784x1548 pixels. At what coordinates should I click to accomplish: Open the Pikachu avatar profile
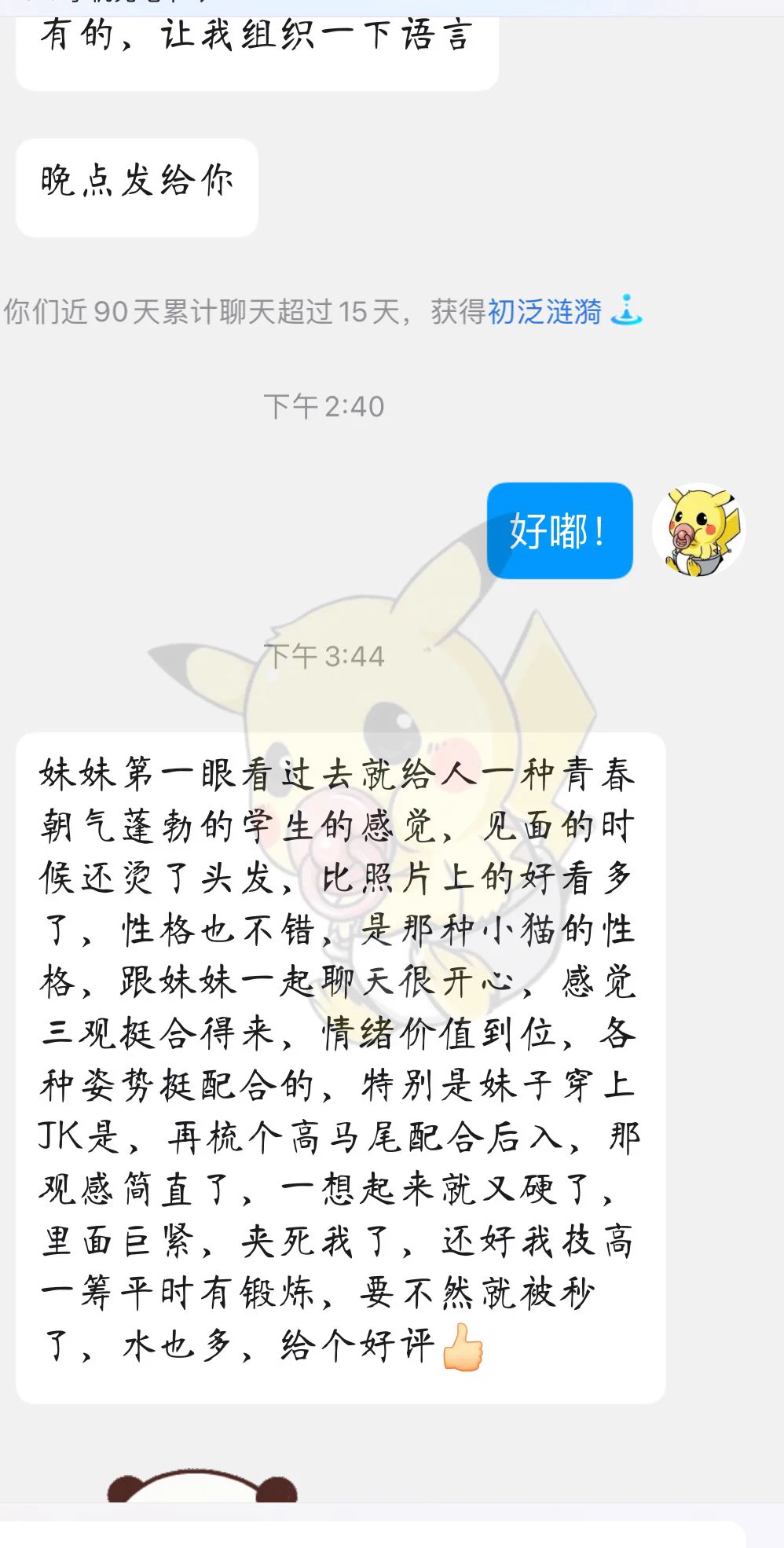tap(698, 530)
